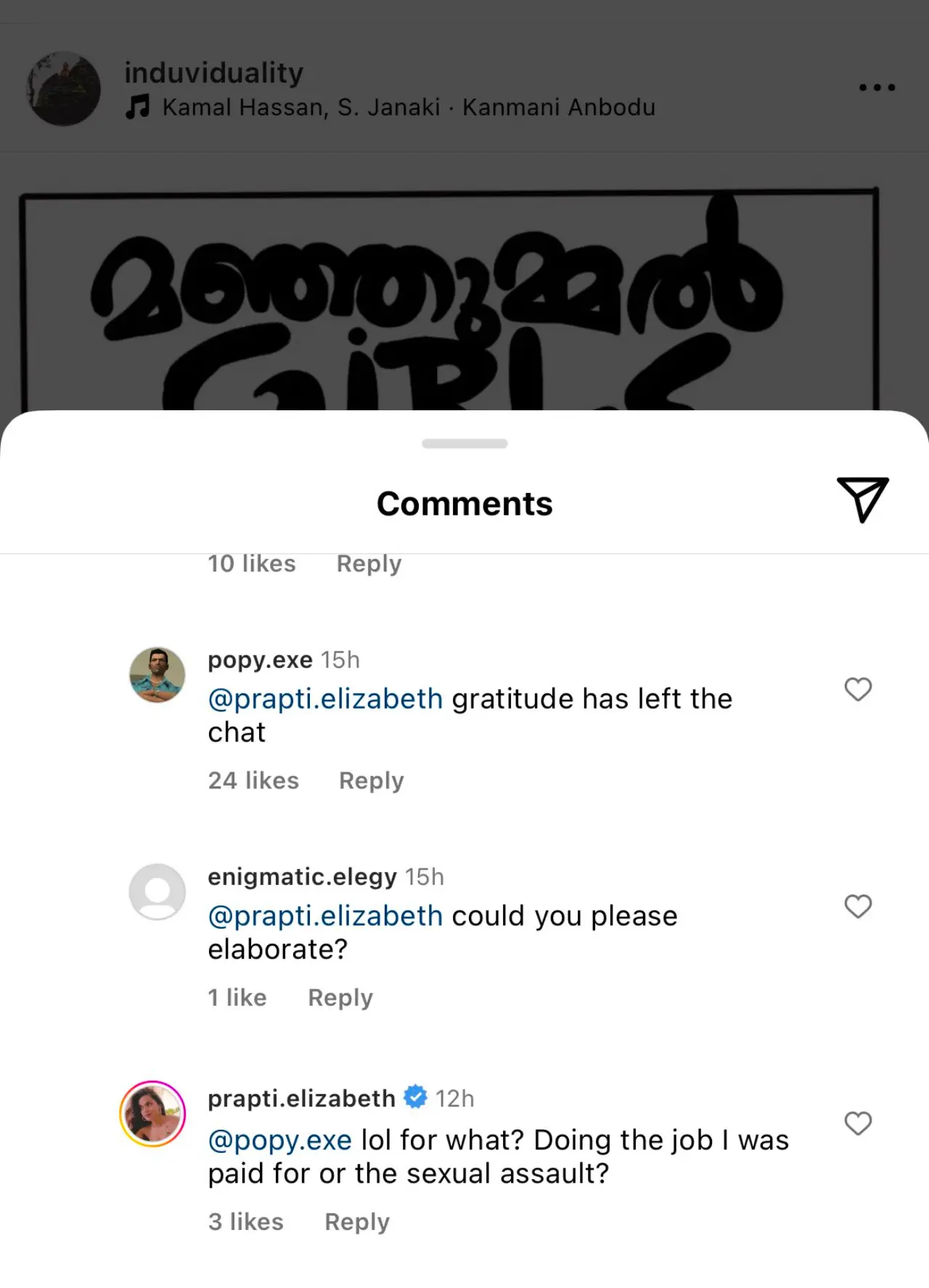Screen dimensions: 929x1288
Task: Like prapti.elizabeth's reply to popy.exe
Action: (x=858, y=1123)
